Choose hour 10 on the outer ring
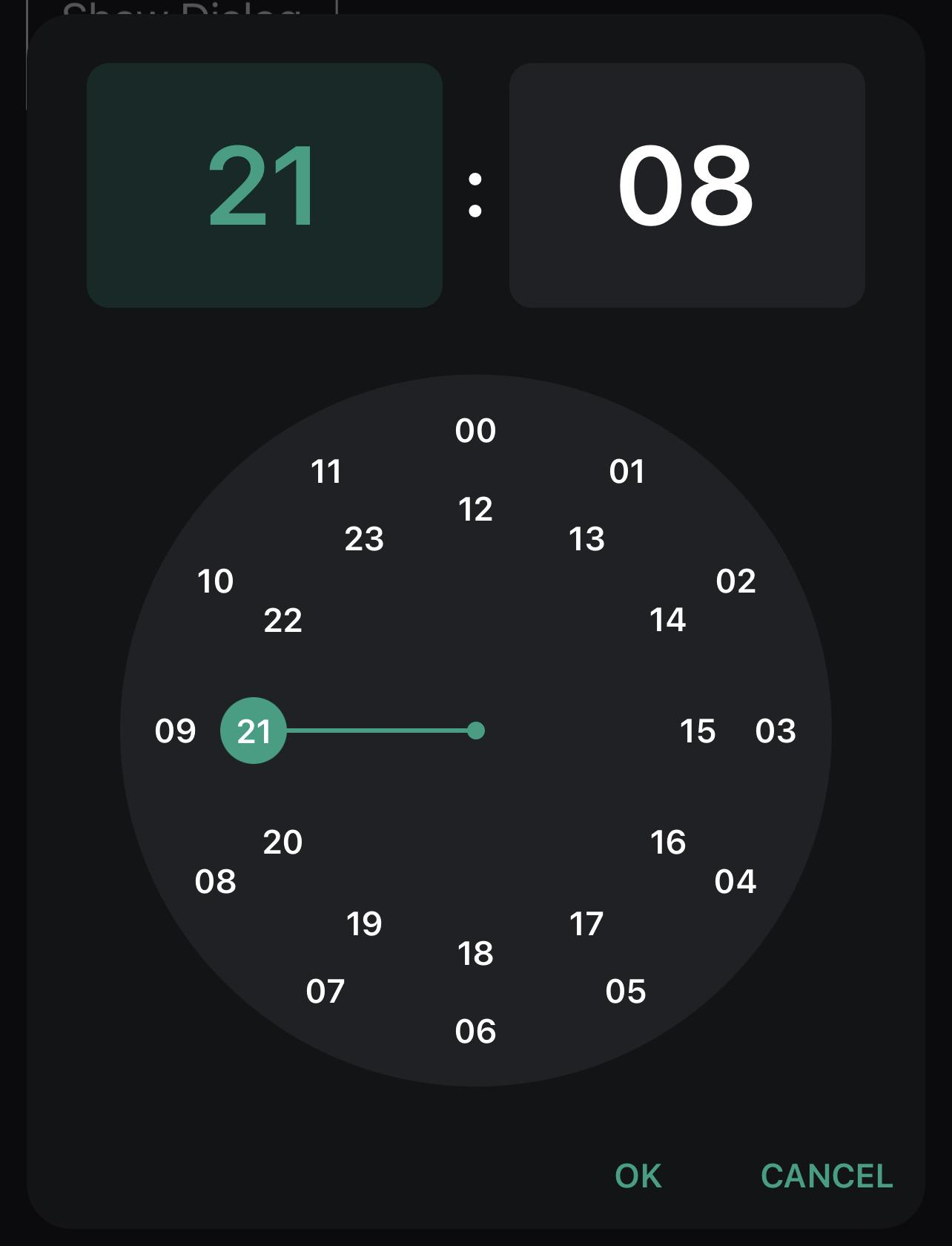952x1246 pixels. pyautogui.click(x=216, y=581)
